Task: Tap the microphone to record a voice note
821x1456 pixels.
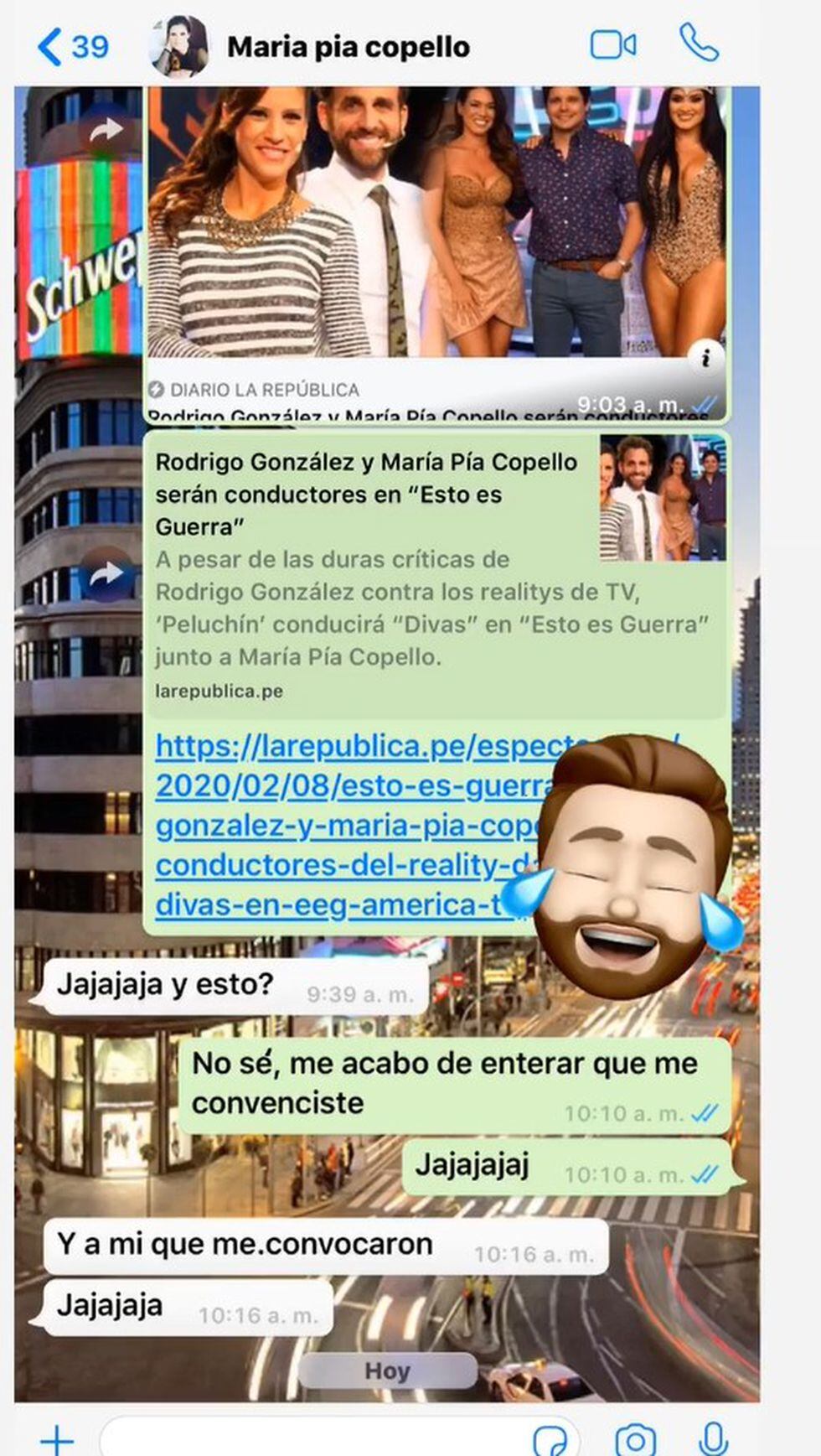Action: (713, 1438)
